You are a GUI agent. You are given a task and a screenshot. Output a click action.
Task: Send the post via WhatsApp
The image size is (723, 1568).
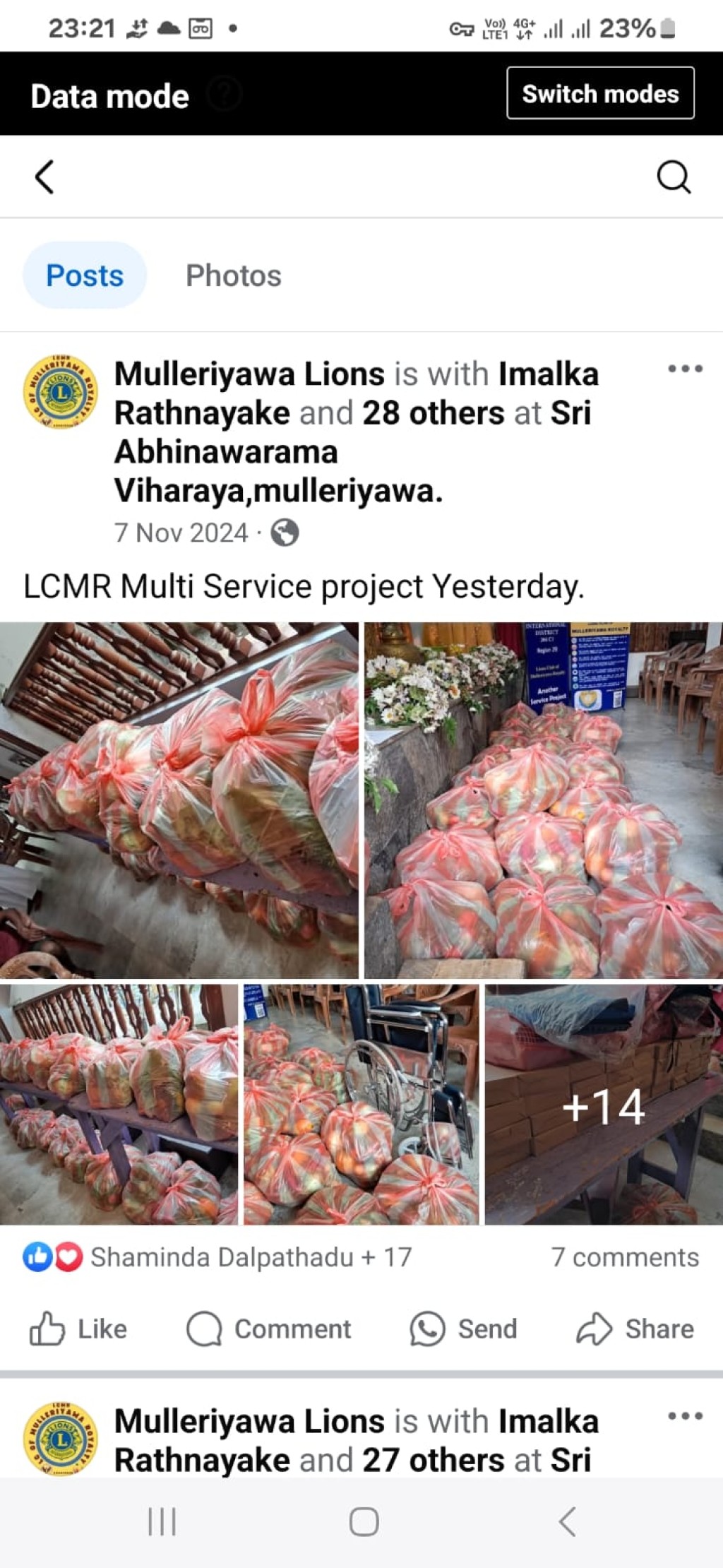463,1329
